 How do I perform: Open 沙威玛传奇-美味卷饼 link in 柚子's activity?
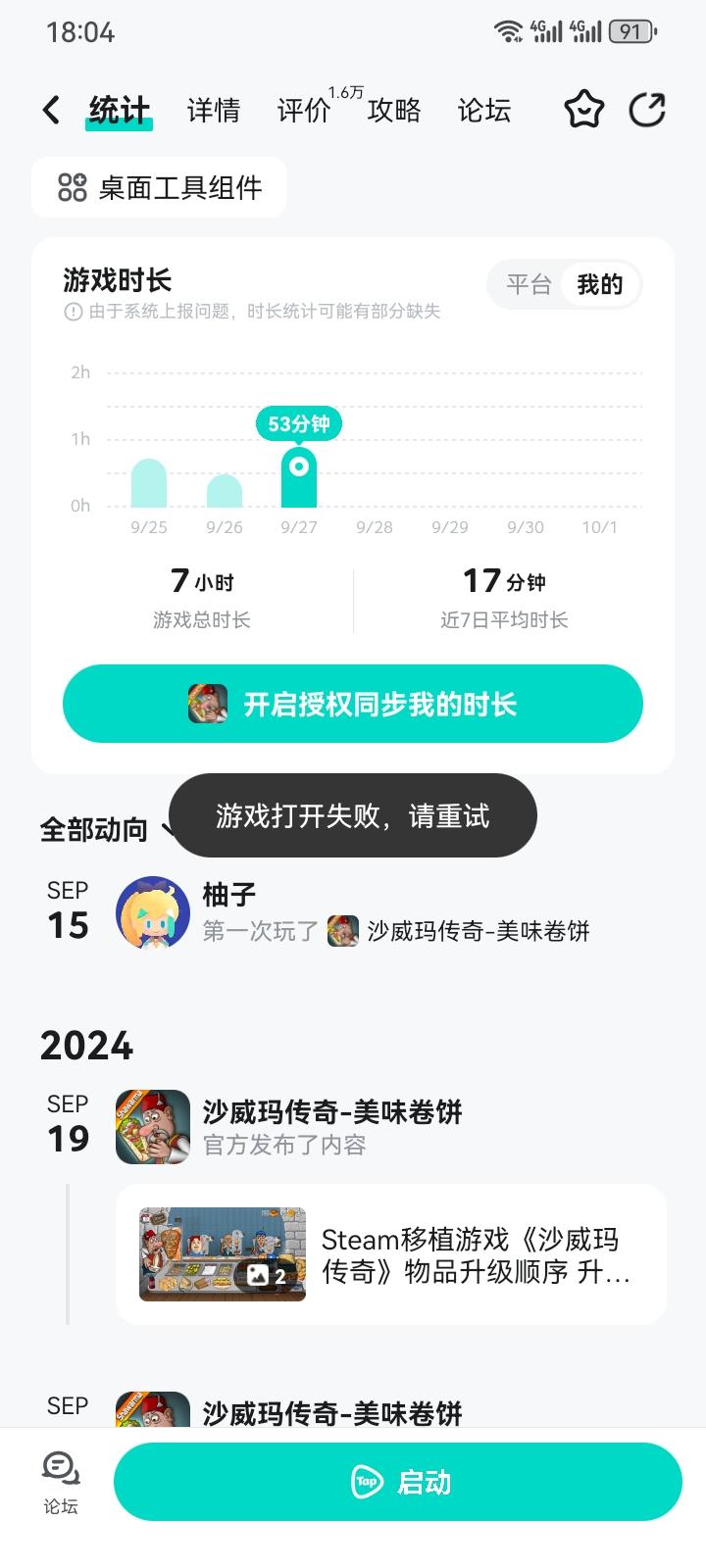(478, 931)
